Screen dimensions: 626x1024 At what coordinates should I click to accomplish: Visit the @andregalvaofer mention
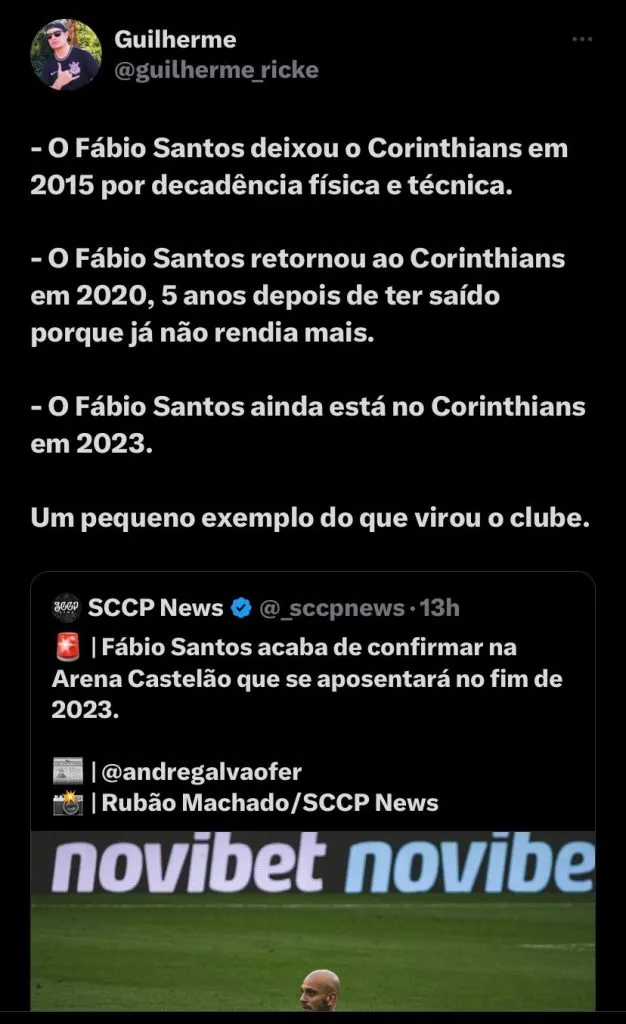(202, 771)
